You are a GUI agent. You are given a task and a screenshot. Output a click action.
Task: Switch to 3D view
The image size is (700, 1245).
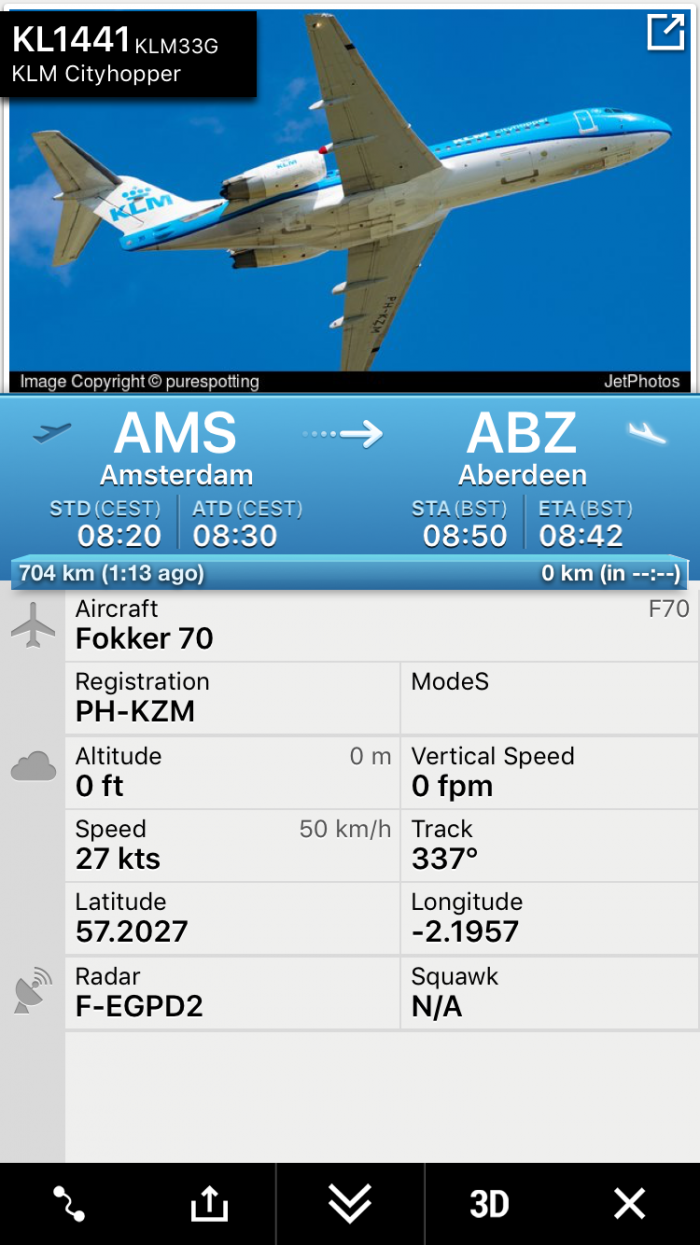tap(489, 1203)
